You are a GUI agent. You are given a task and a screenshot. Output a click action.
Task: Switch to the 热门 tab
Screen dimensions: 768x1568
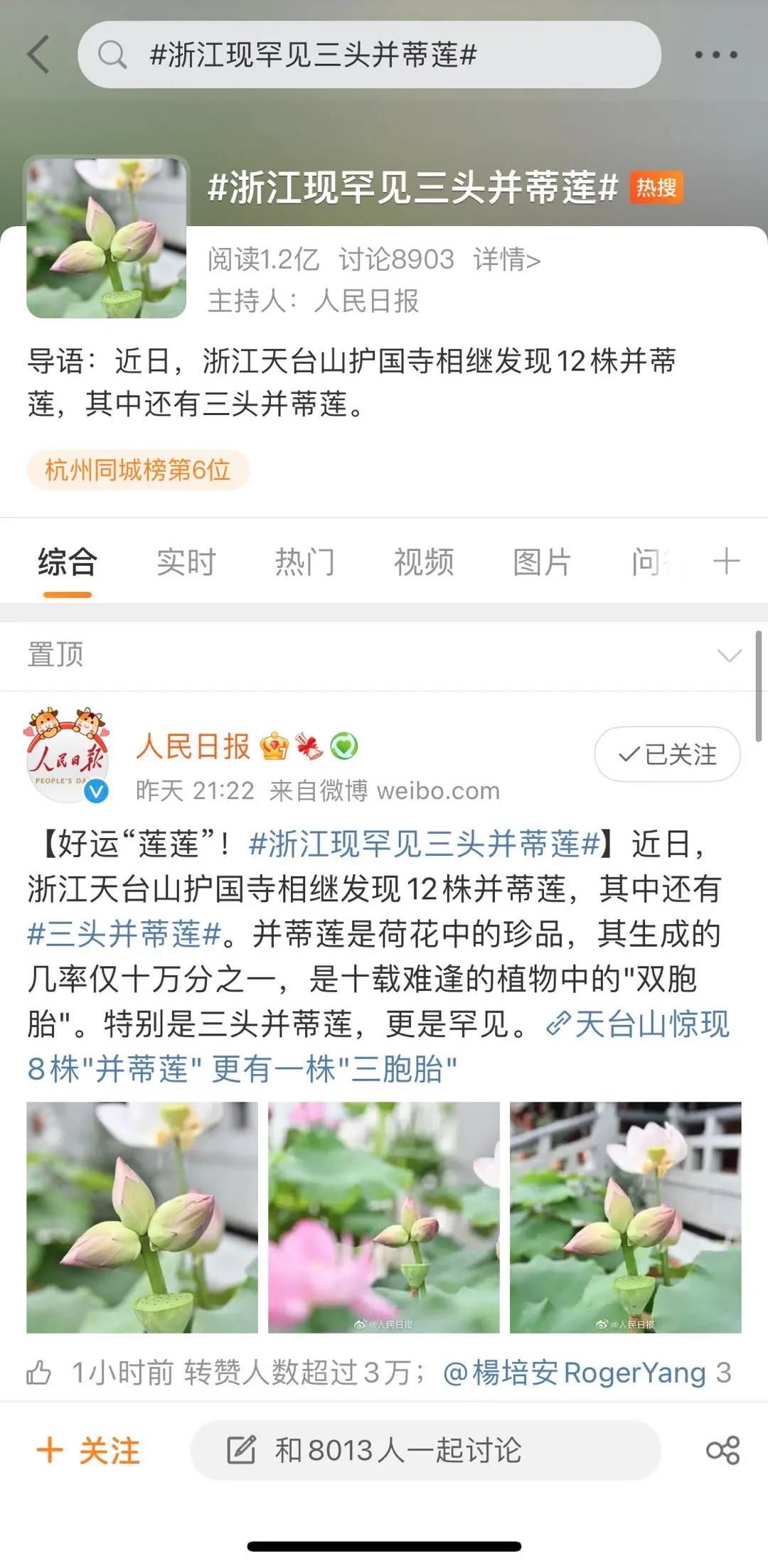[304, 562]
